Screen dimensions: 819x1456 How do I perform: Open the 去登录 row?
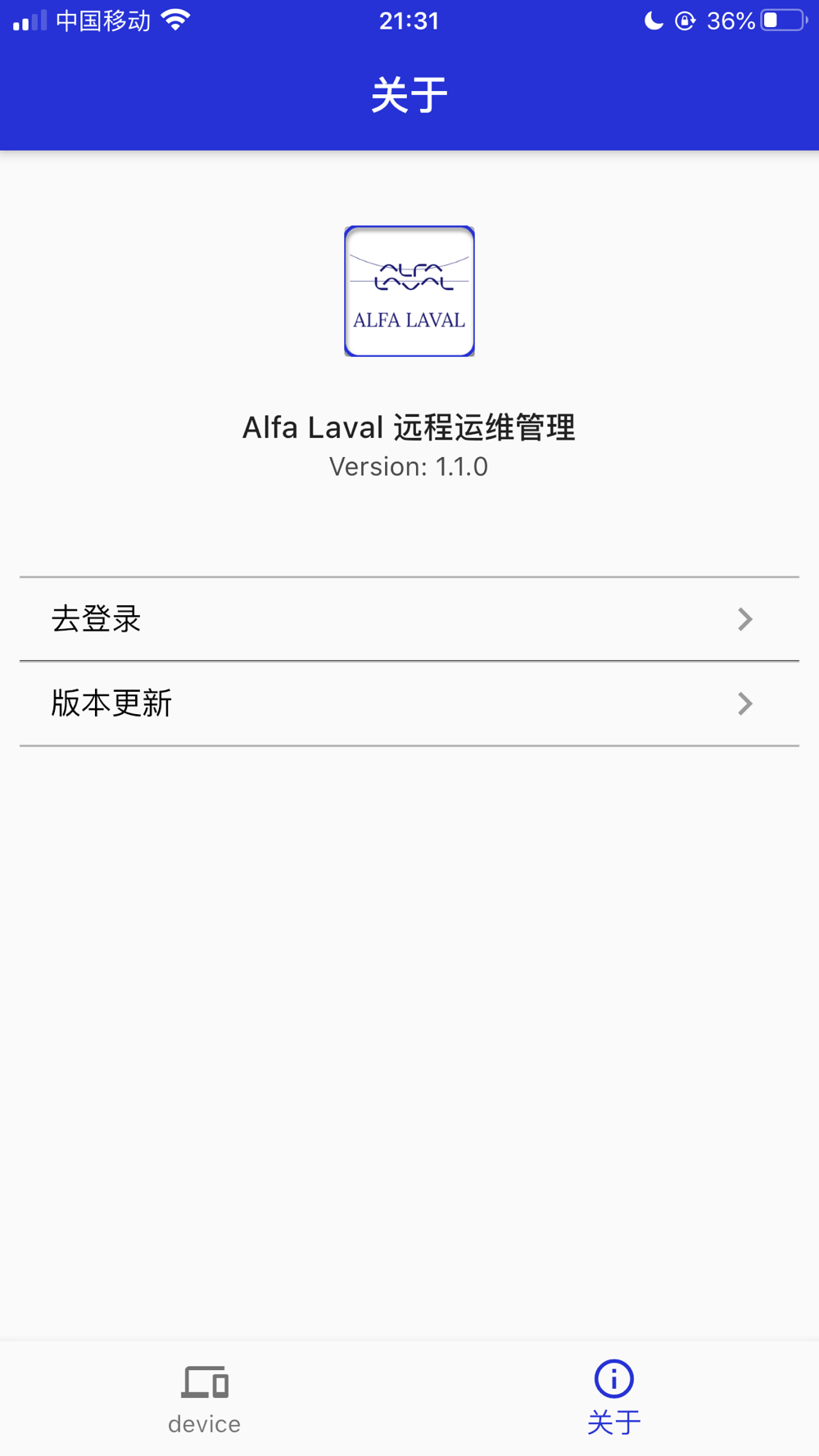(409, 619)
